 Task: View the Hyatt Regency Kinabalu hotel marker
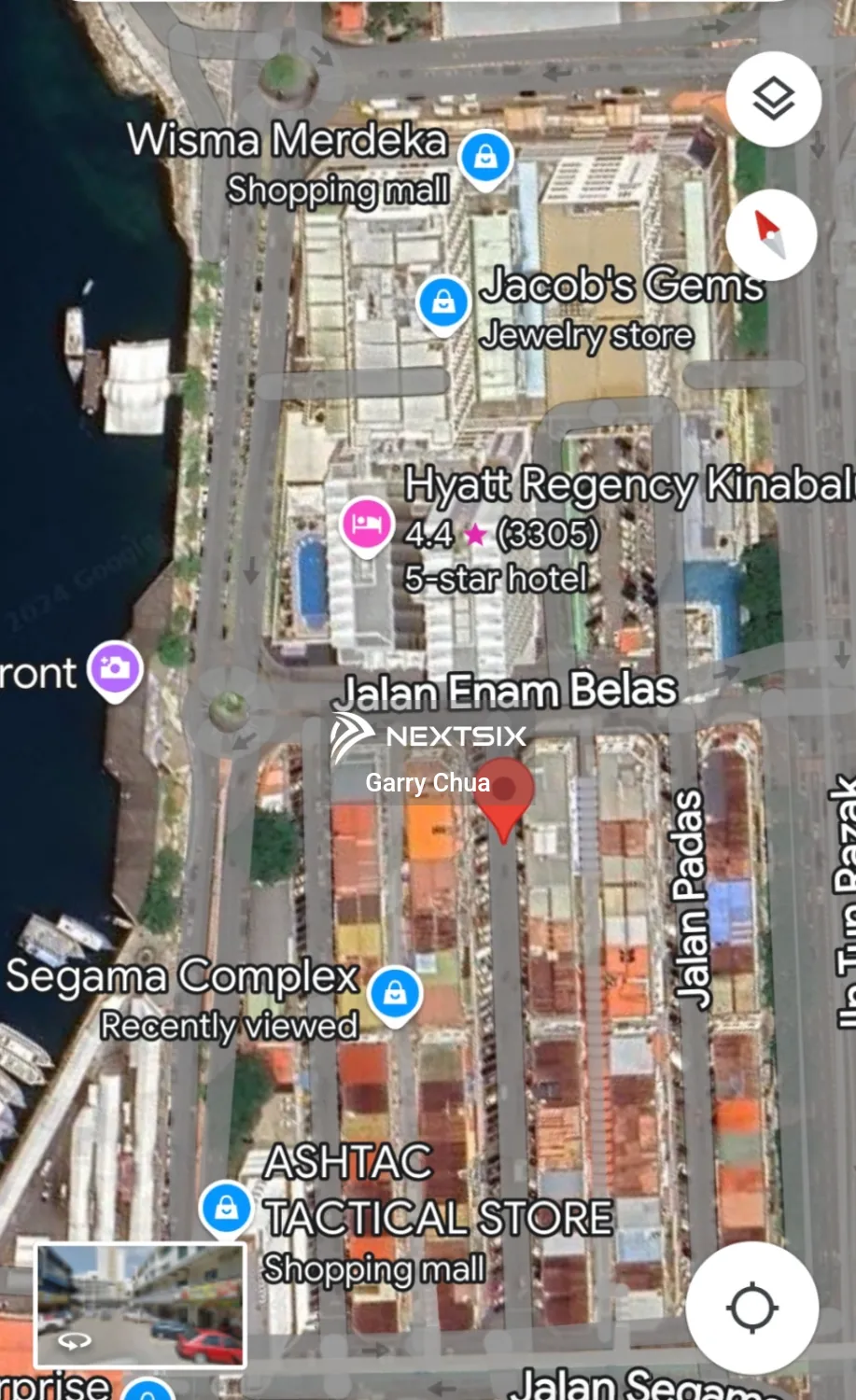(365, 525)
